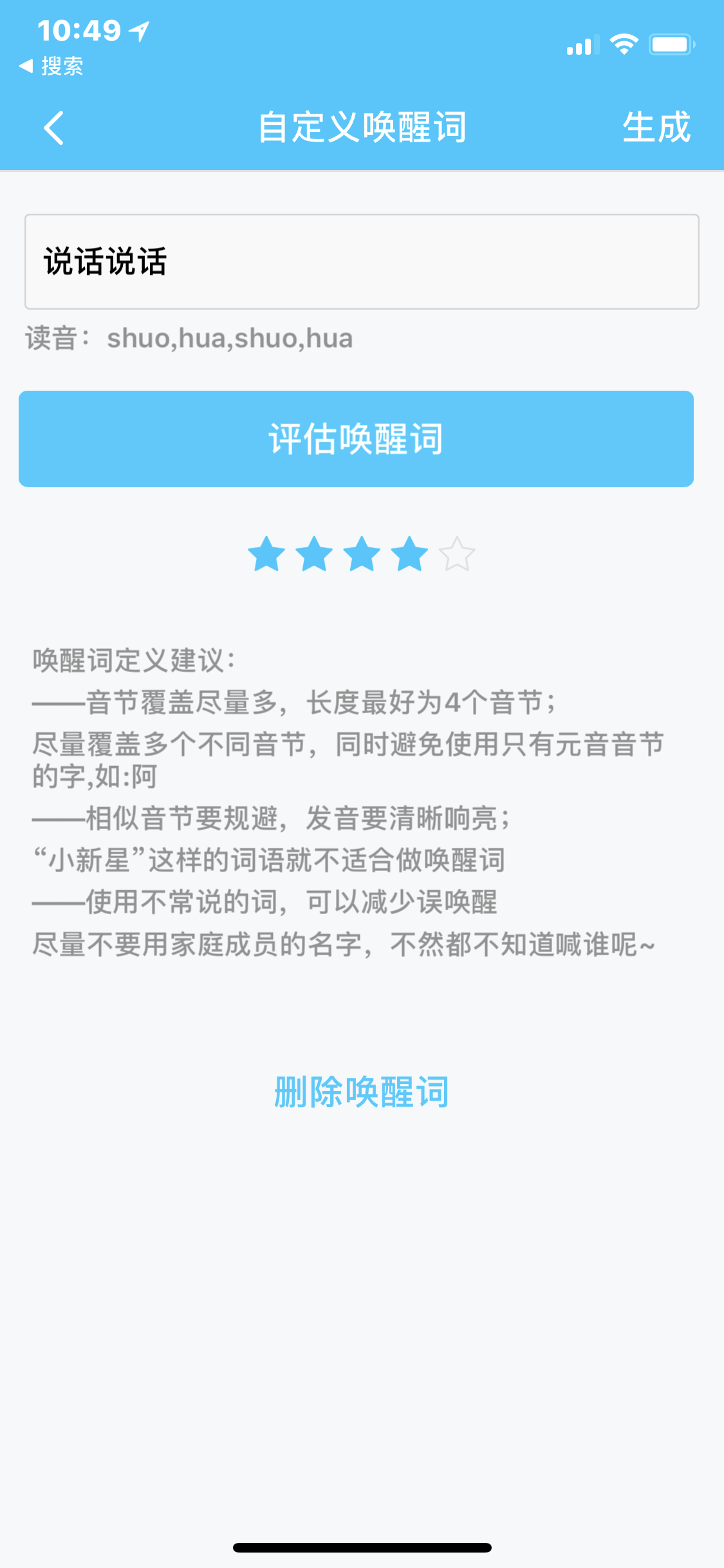The image size is (724, 1568).
Task: Delete the wake word via 删除唤醒词
Action: point(361,1092)
